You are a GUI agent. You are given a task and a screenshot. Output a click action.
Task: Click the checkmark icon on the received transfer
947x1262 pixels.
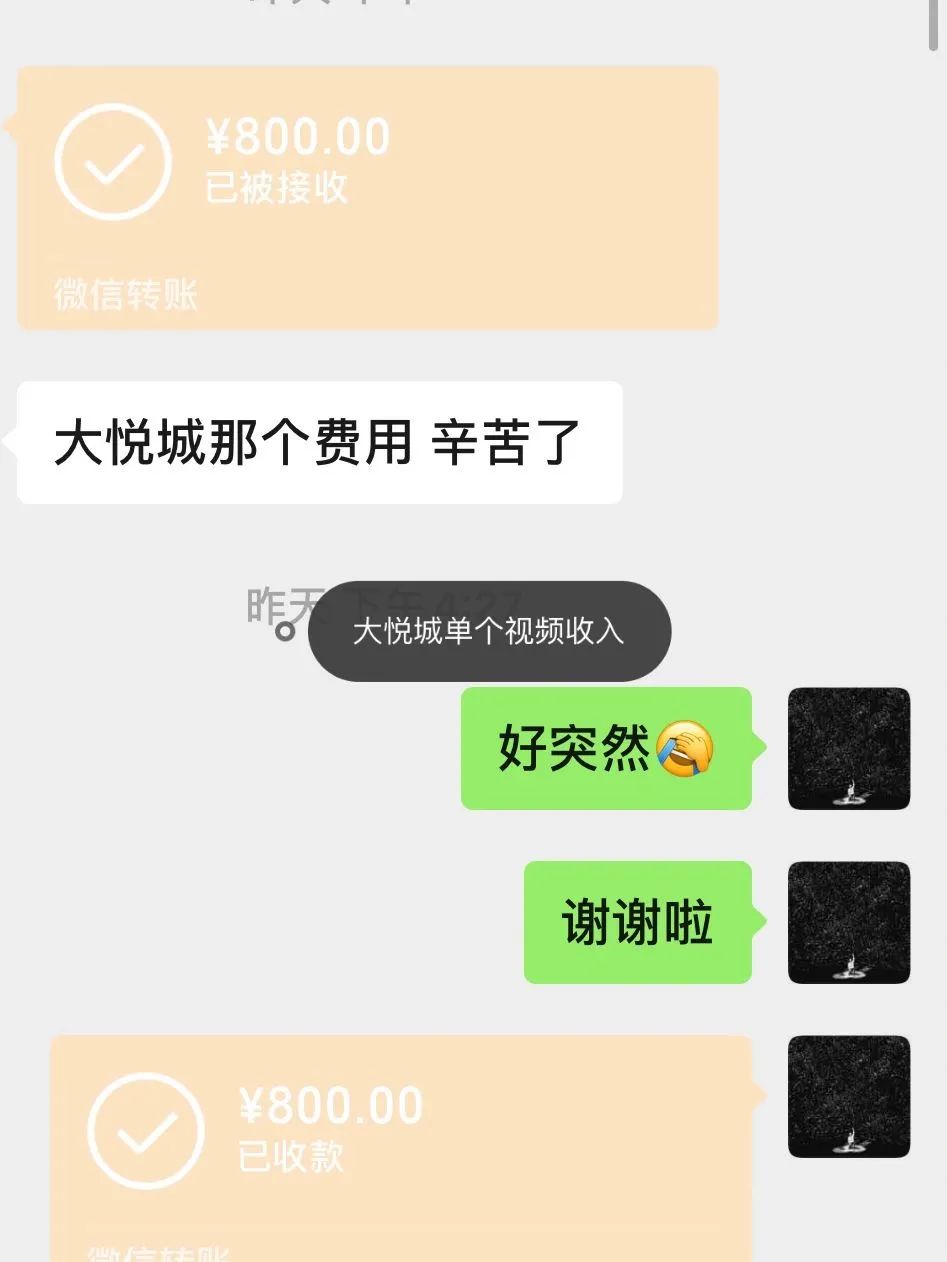point(113,160)
